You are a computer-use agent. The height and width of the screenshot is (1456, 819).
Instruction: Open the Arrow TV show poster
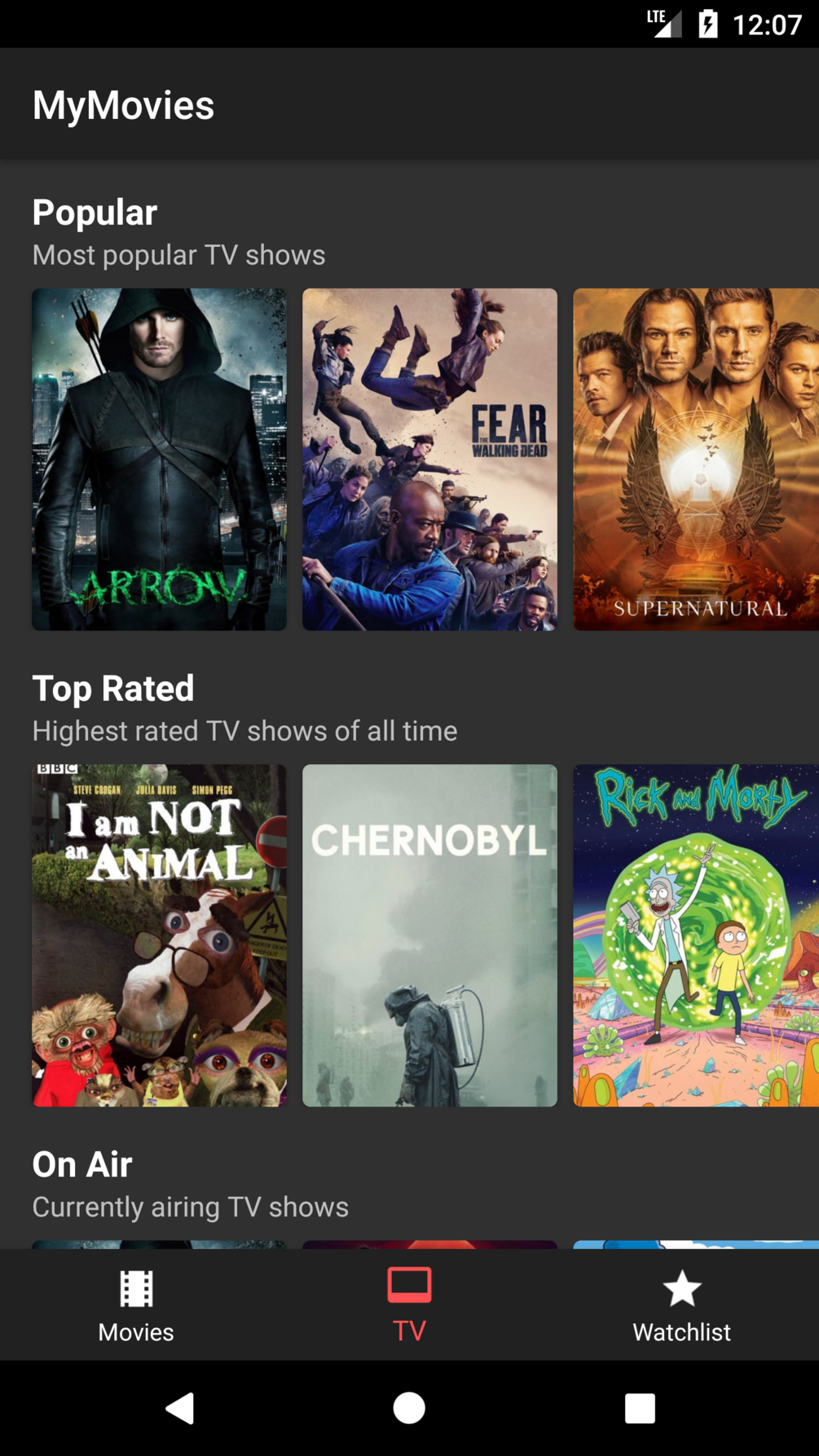click(x=159, y=459)
